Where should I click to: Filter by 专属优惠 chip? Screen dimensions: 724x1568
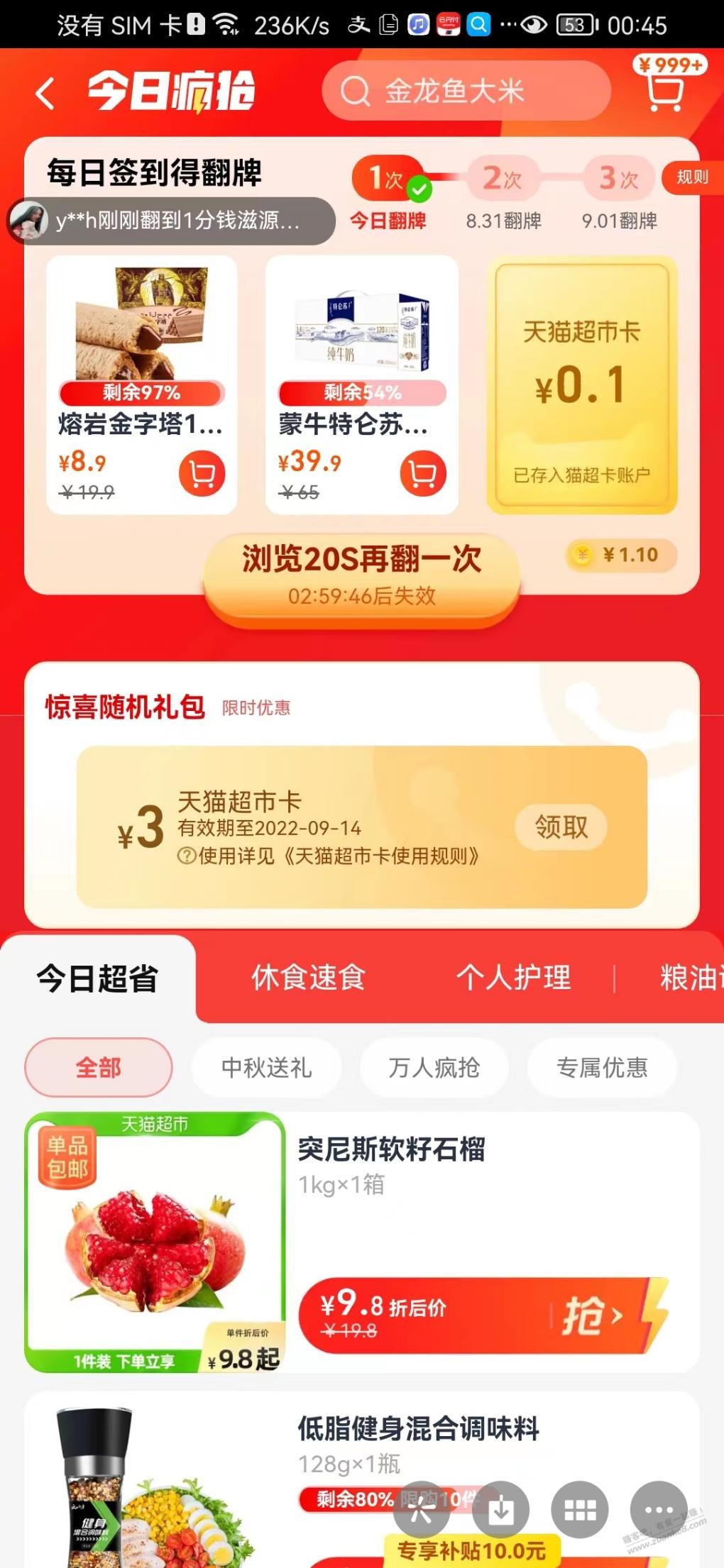pos(602,1067)
